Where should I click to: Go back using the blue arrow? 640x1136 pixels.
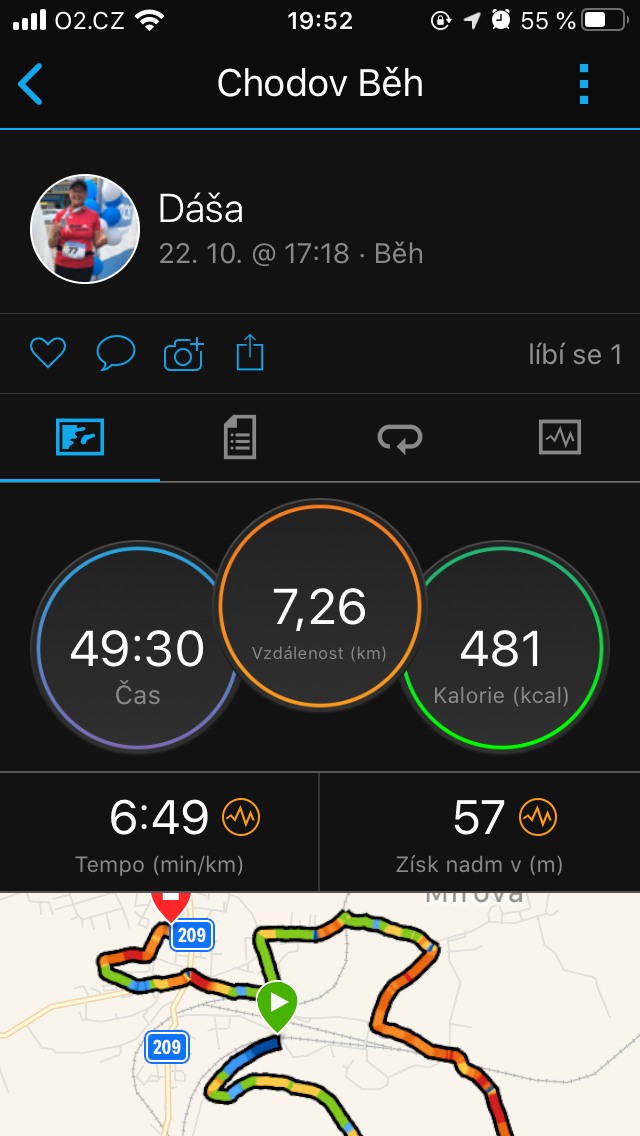30,84
